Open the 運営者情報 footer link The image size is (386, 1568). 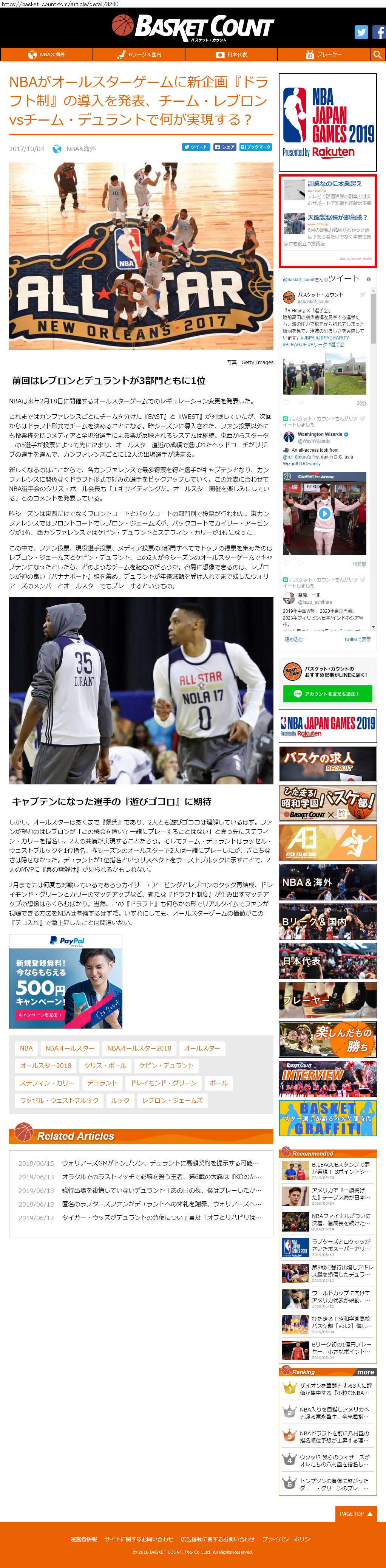click(83, 1539)
